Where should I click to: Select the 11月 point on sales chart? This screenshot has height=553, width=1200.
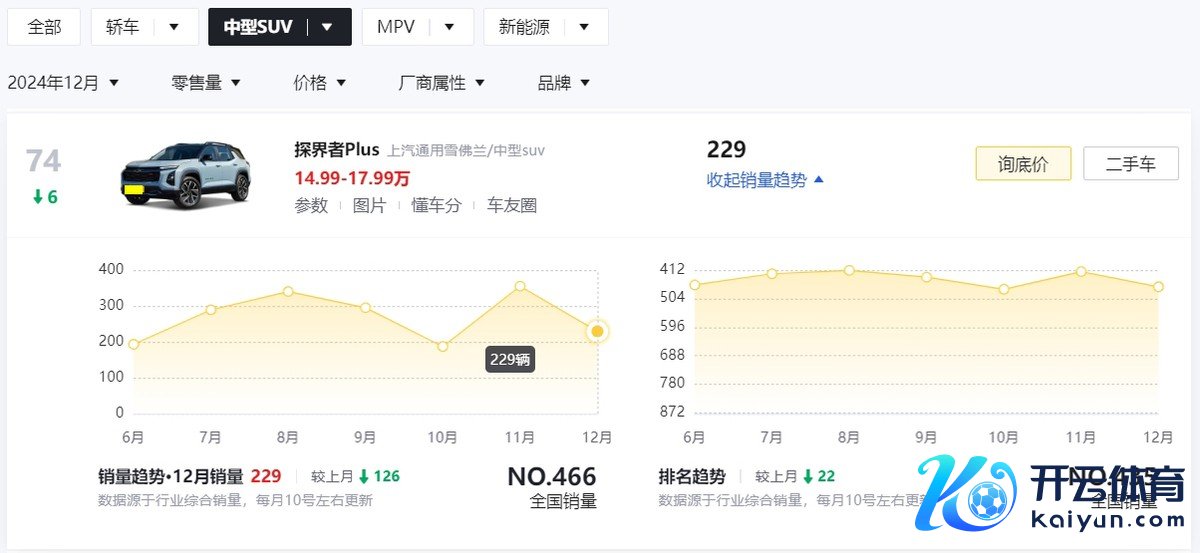520,286
